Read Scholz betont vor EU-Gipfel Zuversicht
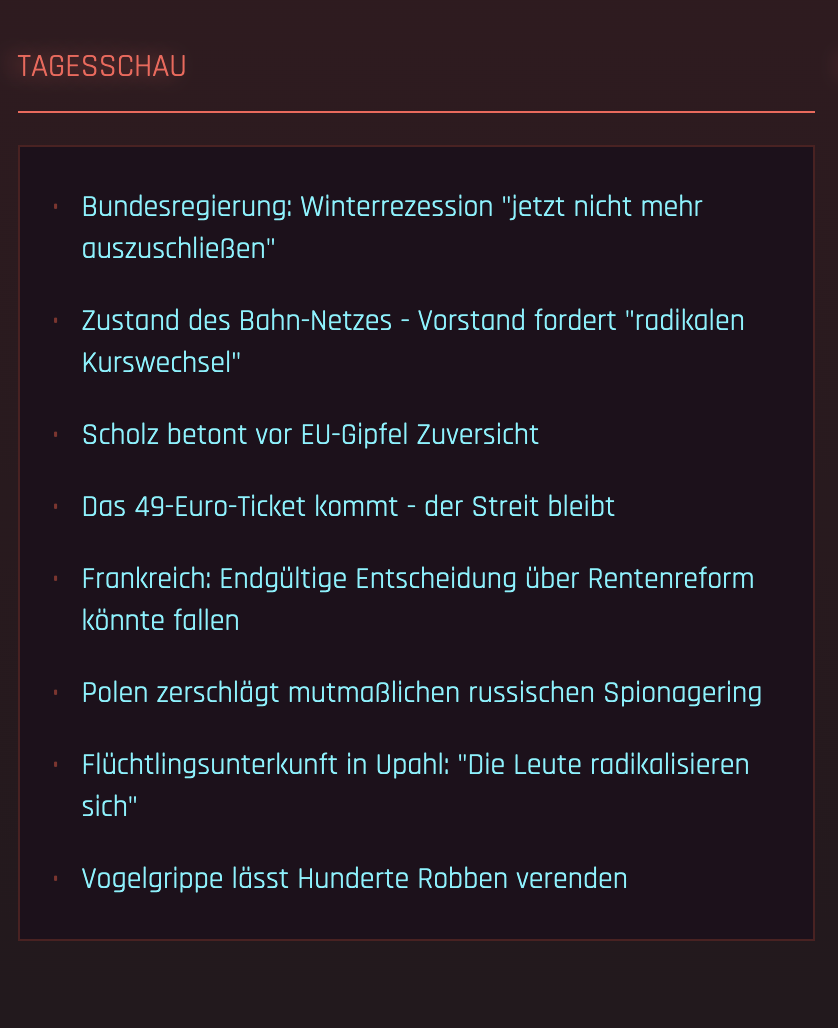Viewport: 838px width, 1028px height. coord(310,435)
